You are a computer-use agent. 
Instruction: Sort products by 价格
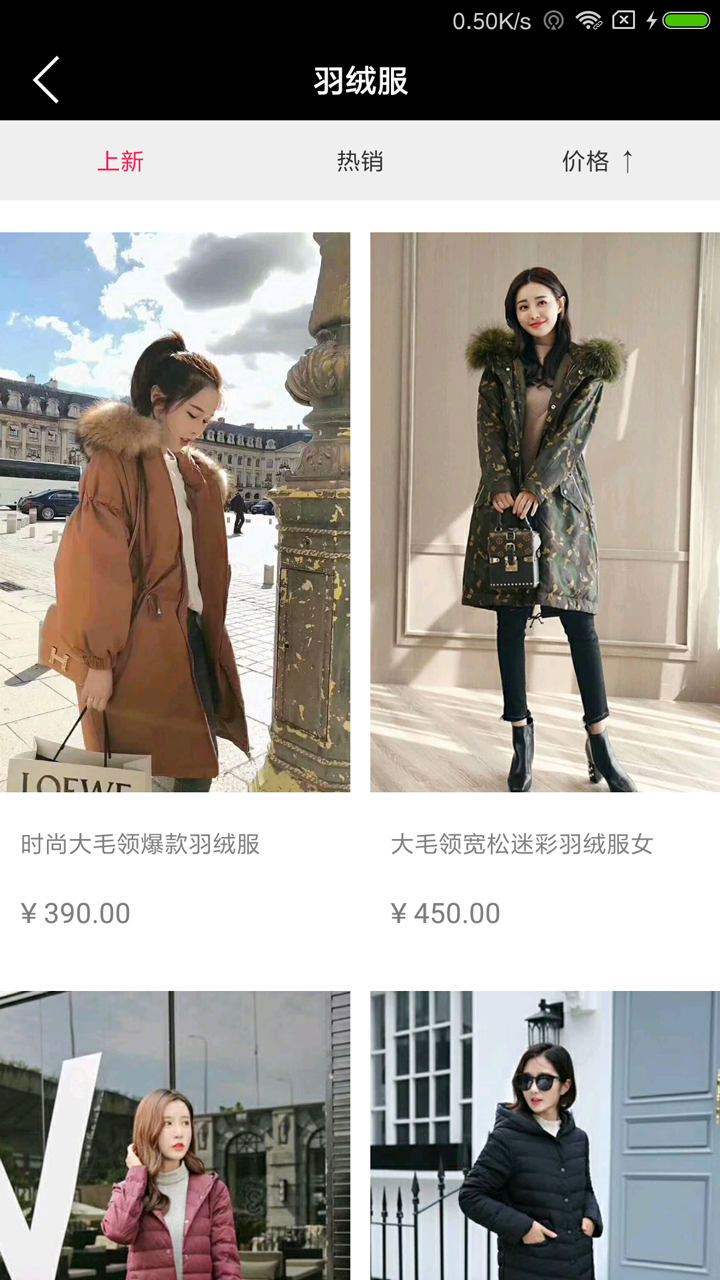click(598, 161)
